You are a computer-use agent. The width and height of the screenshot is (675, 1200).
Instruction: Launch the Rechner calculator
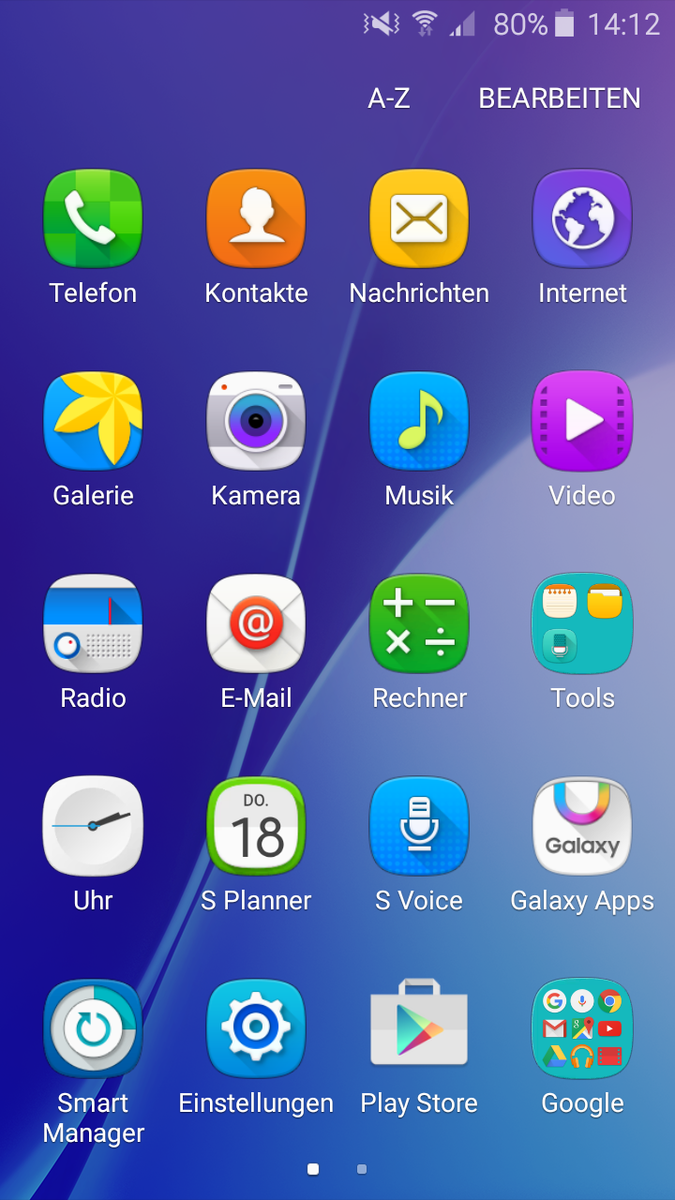tap(419, 623)
